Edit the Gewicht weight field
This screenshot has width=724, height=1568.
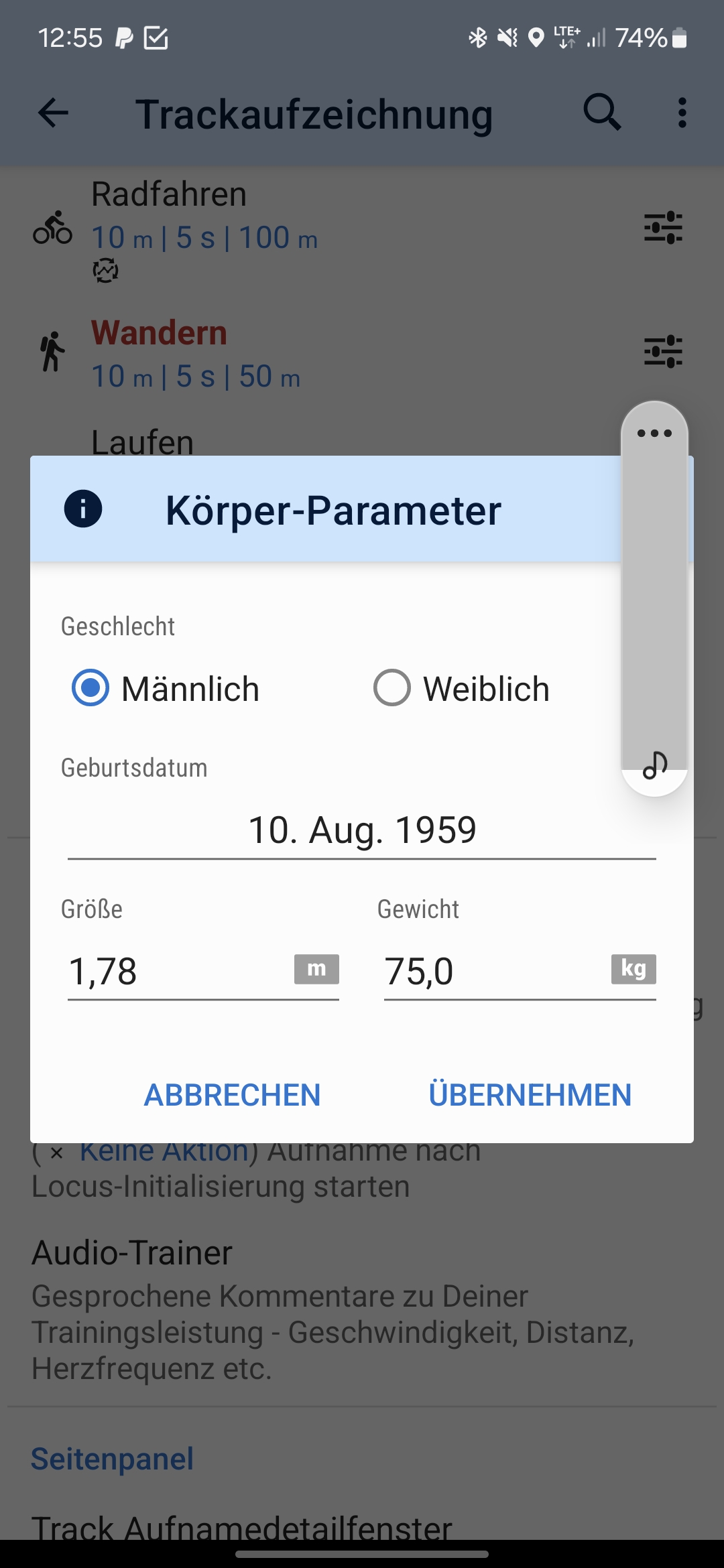click(x=493, y=972)
